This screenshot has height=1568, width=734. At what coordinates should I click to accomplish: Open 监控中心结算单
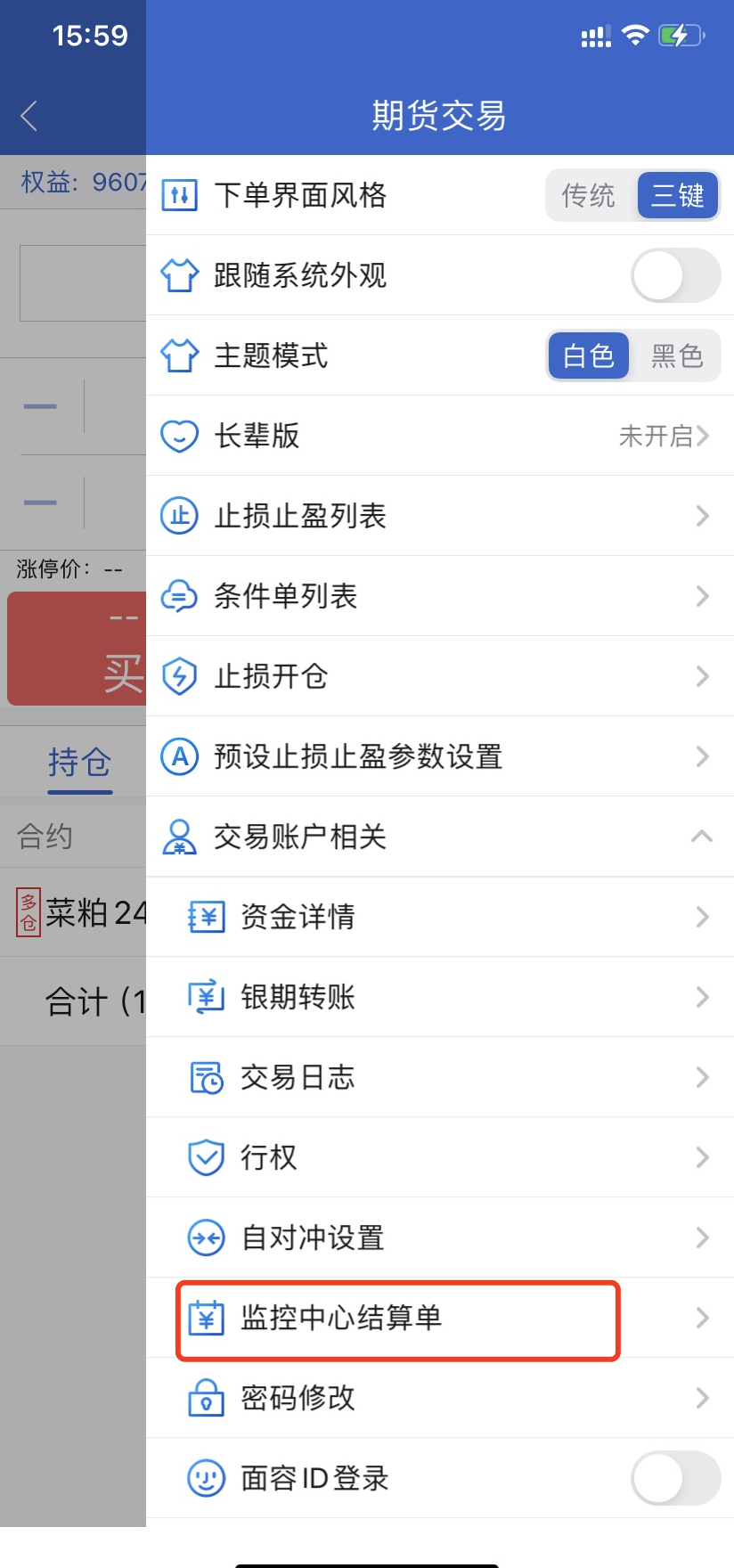[398, 1318]
